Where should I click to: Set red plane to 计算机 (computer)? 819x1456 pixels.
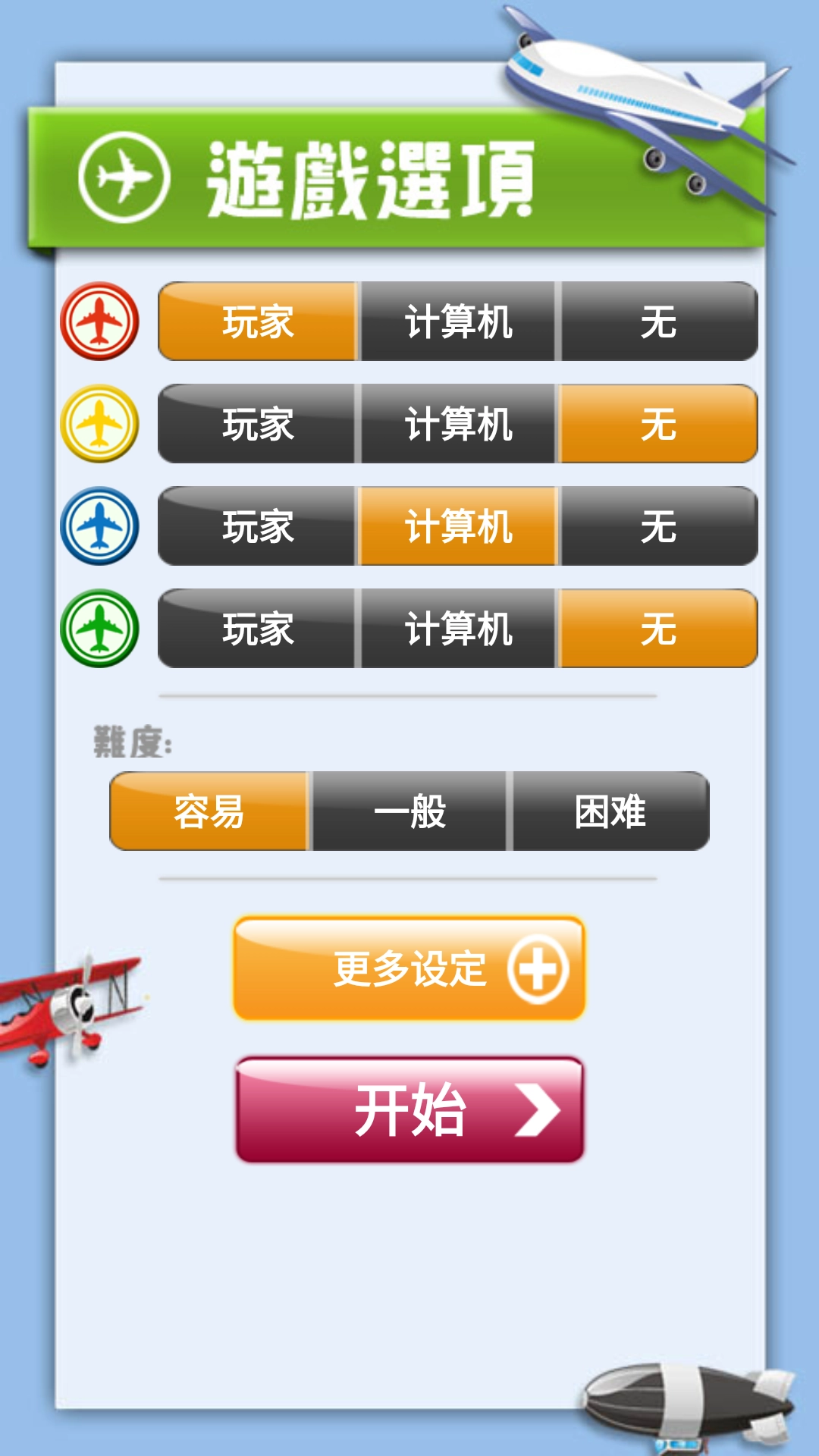[458, 322]
